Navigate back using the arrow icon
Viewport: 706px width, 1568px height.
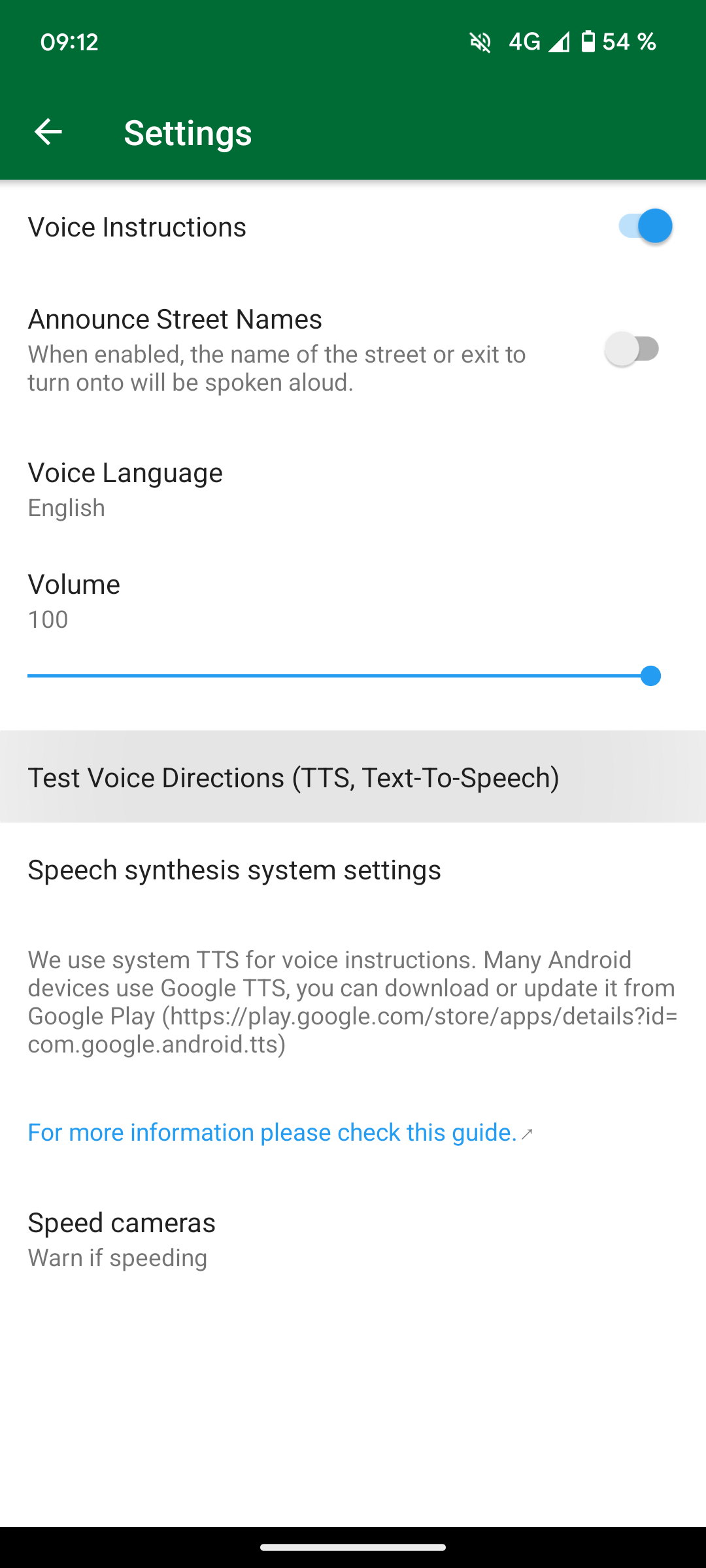click(47, 133)
